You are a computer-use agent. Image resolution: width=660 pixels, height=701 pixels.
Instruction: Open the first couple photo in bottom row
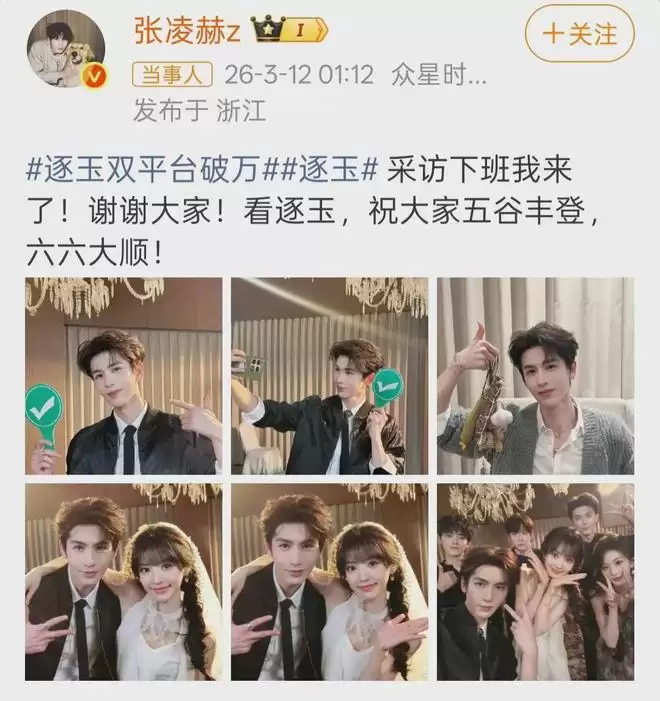pyautogui.click(x=125, y=582)
